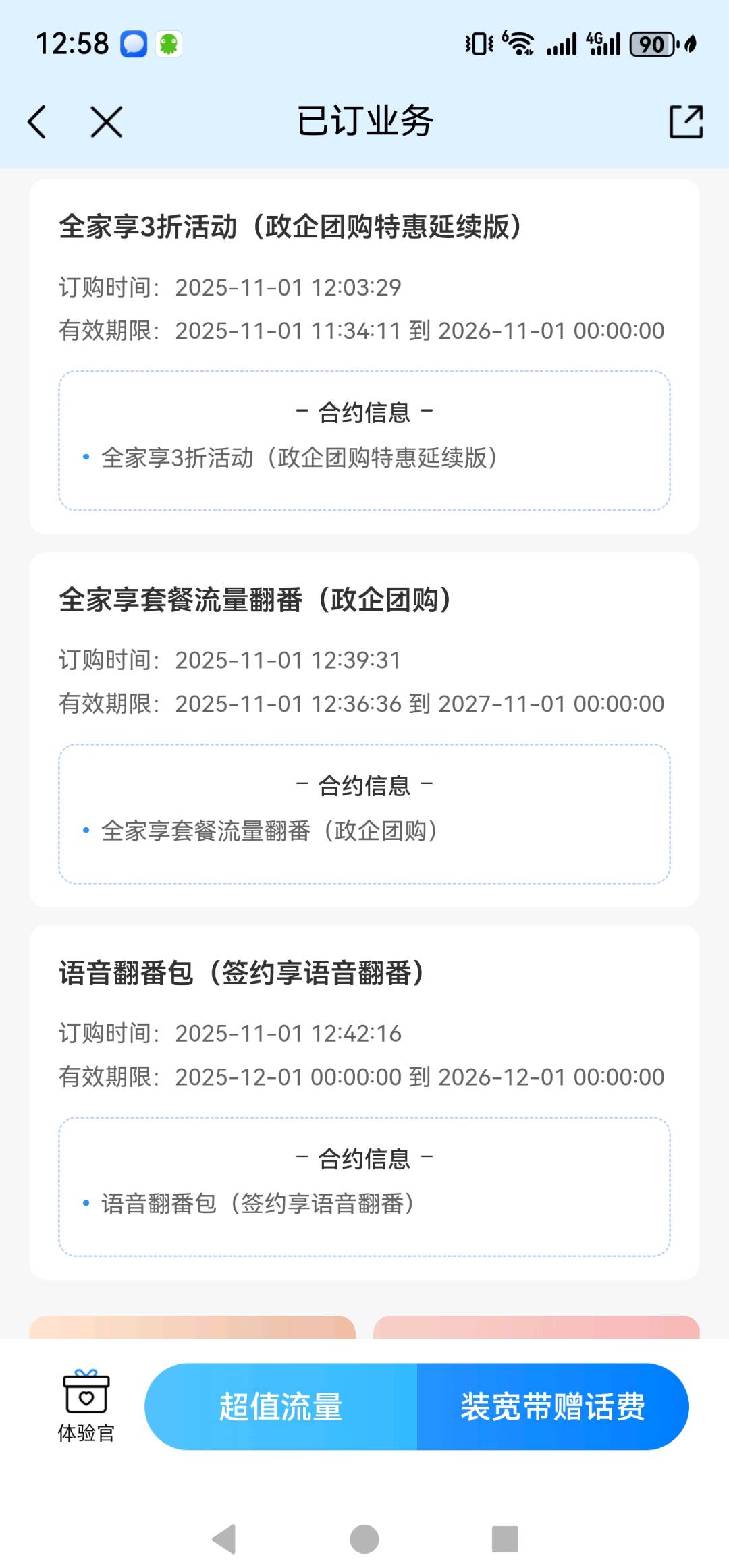This screenshot has width=729, height=1568.
Task: Open the share icon at top right
Action: (x=687, y=122)
